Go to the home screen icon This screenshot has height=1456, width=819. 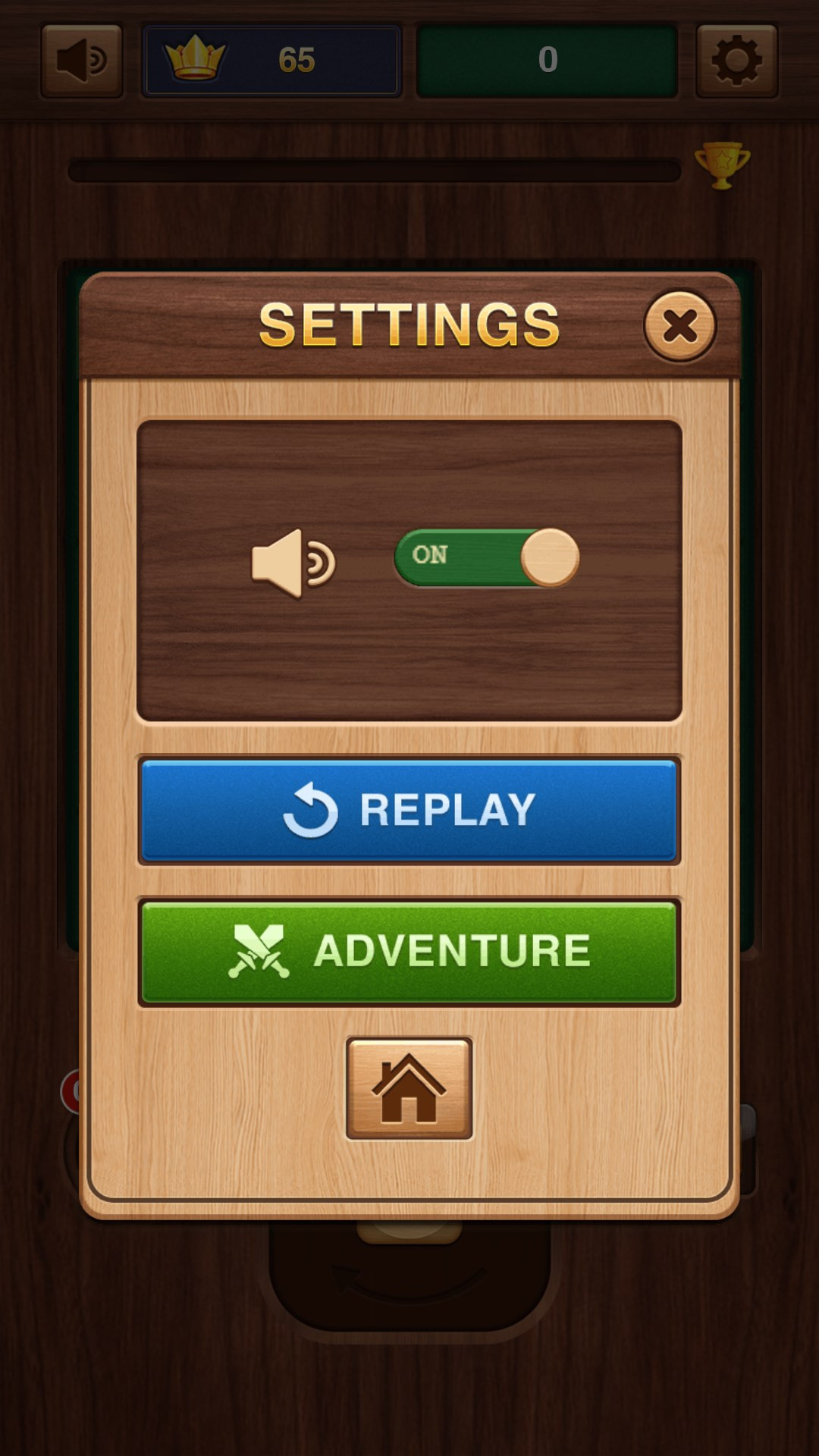point(409,1088)
